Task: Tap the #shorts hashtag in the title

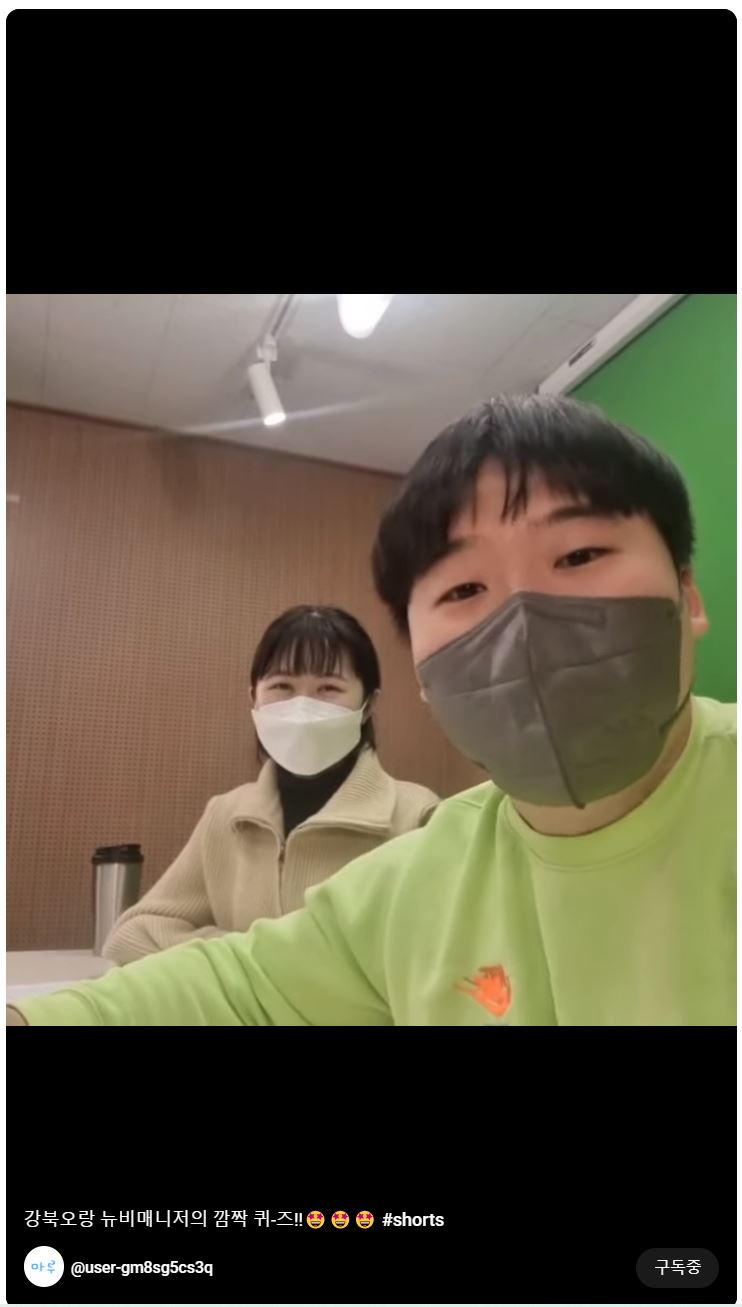Action: point(413,1220)
